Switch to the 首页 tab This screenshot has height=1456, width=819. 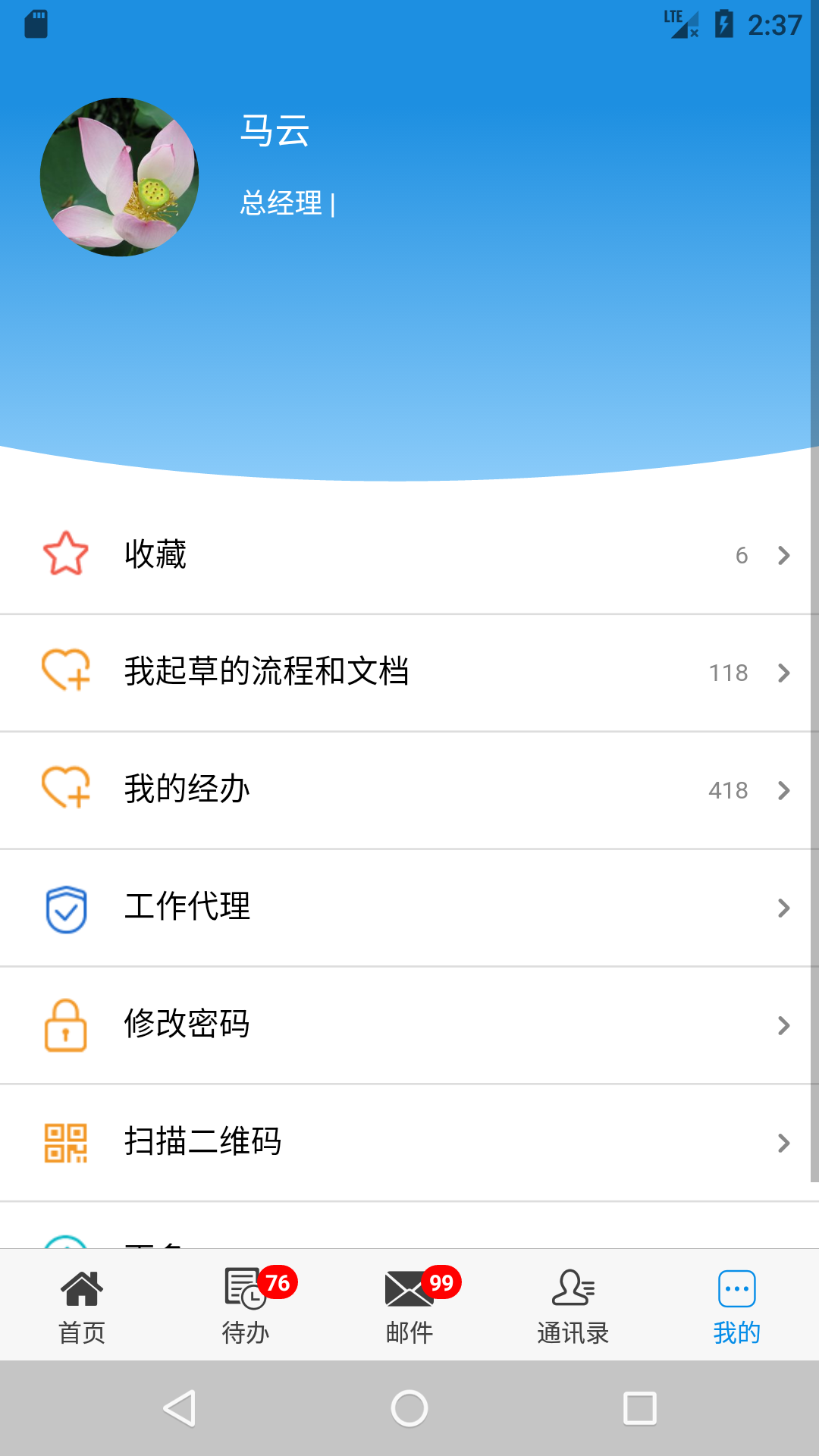tap(82, 1304)
